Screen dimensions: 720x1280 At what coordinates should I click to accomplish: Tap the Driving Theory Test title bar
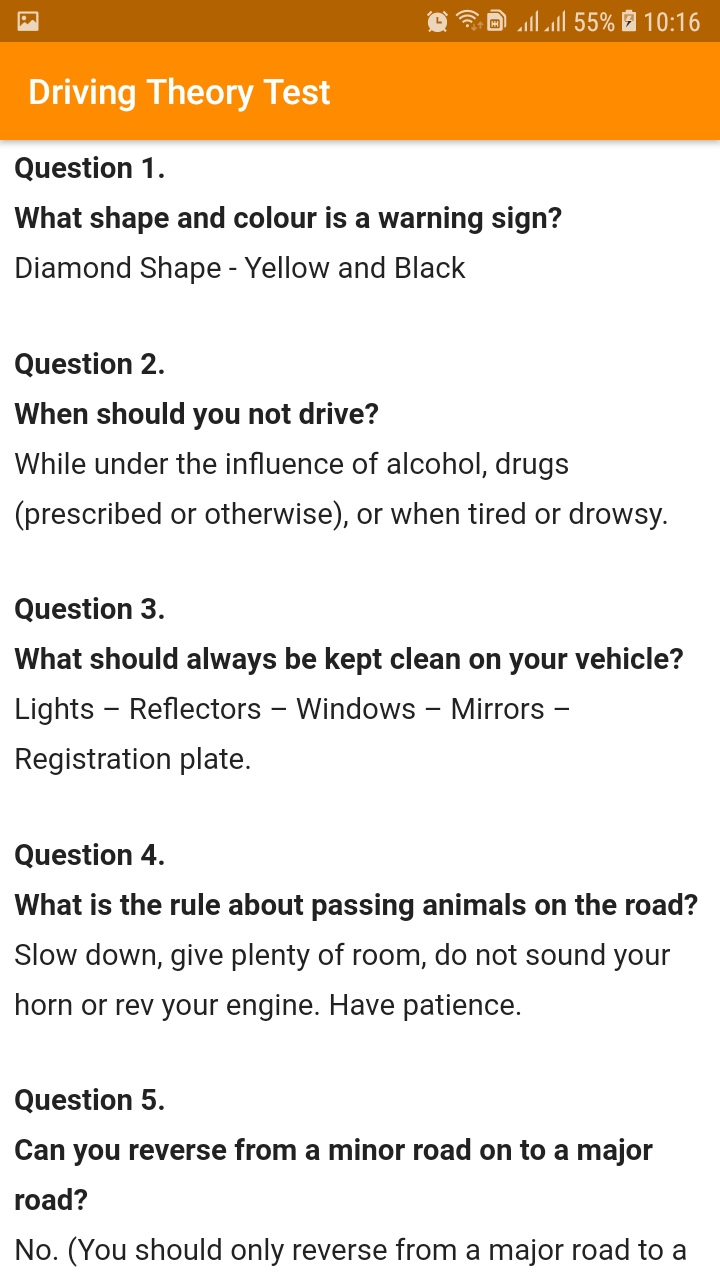[180, 91]
